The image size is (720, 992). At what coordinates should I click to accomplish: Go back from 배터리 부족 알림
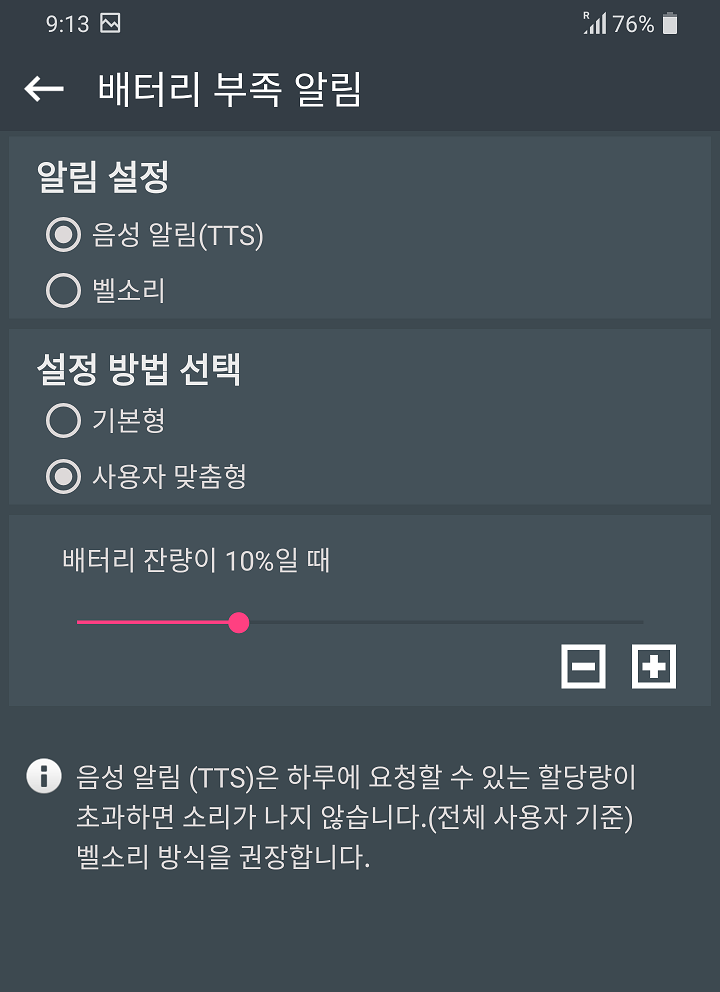(44, 89)
